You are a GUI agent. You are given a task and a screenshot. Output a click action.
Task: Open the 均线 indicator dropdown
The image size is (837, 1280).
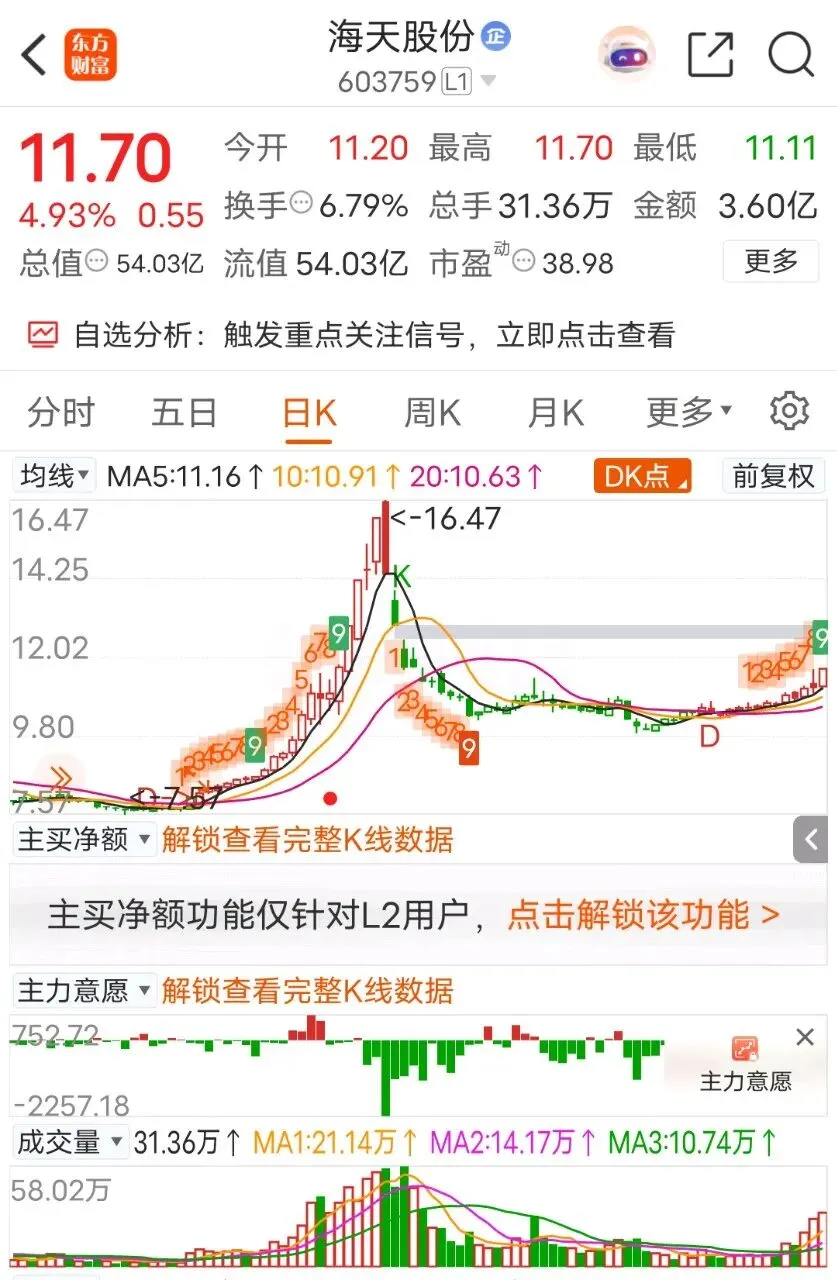coord(54,476)
